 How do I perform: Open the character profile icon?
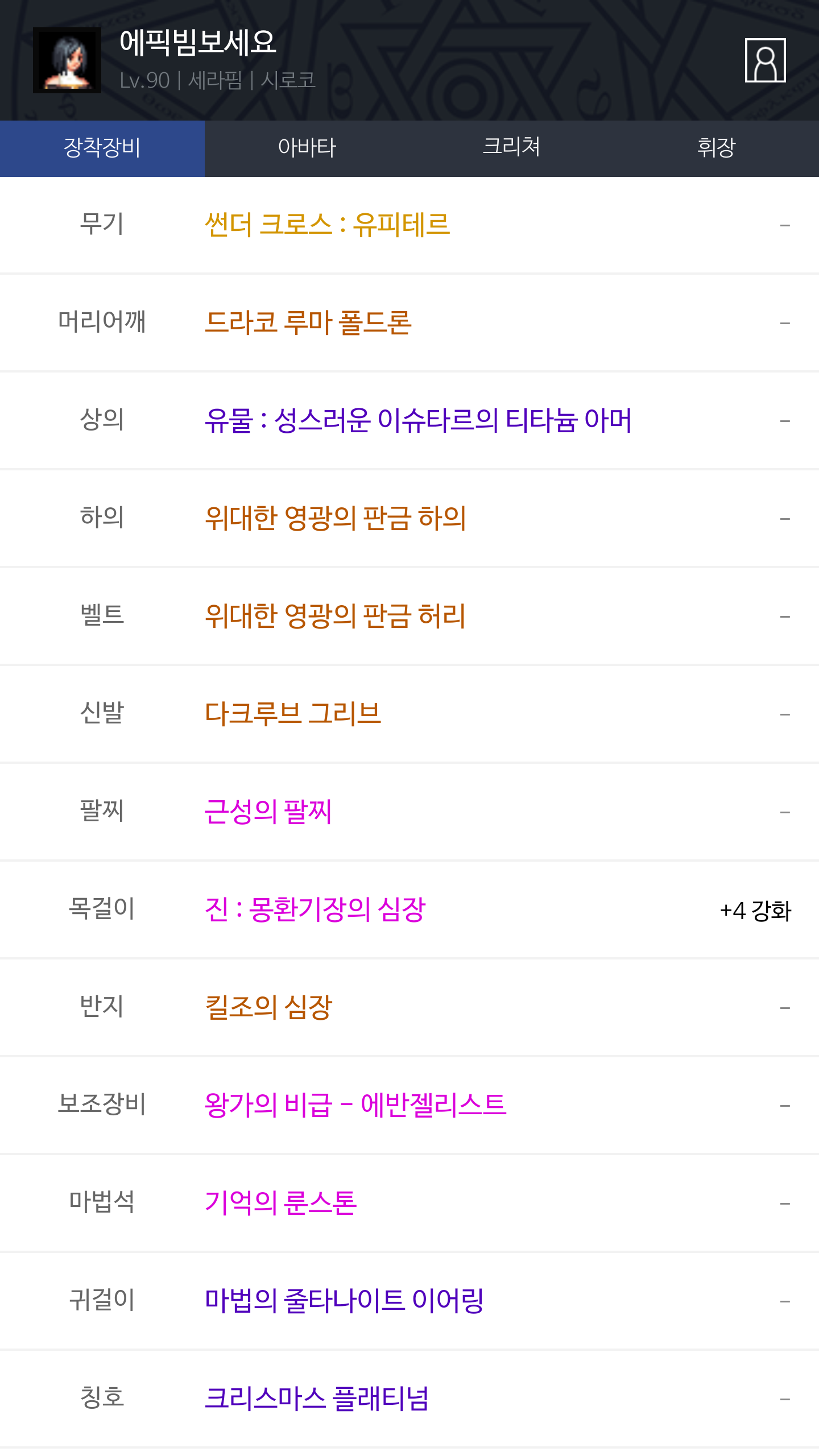tap(765, 60)
